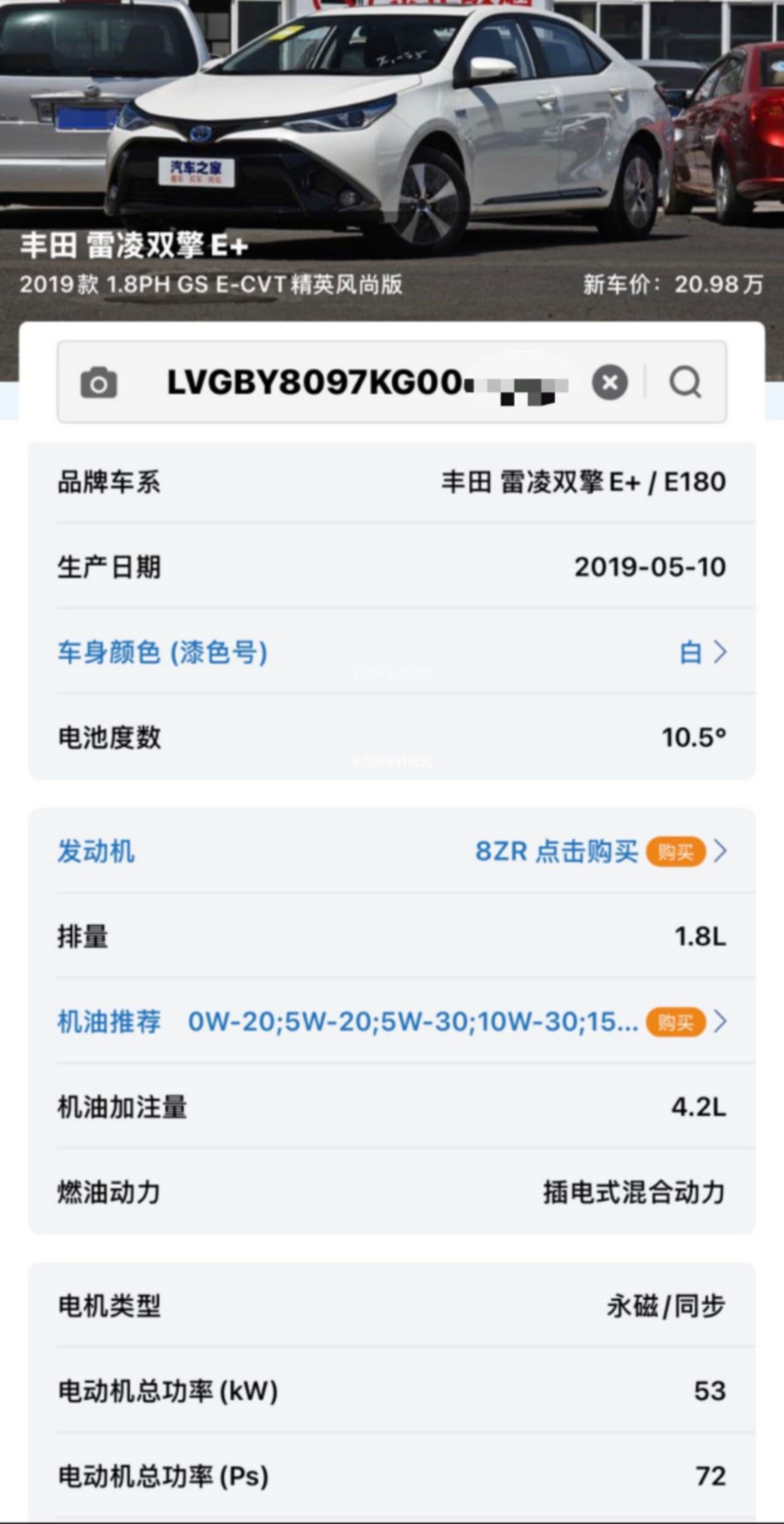Open the 车身颜色 (漆色号) row
This screenshot has width=784, height=1524.
point(392,652)
